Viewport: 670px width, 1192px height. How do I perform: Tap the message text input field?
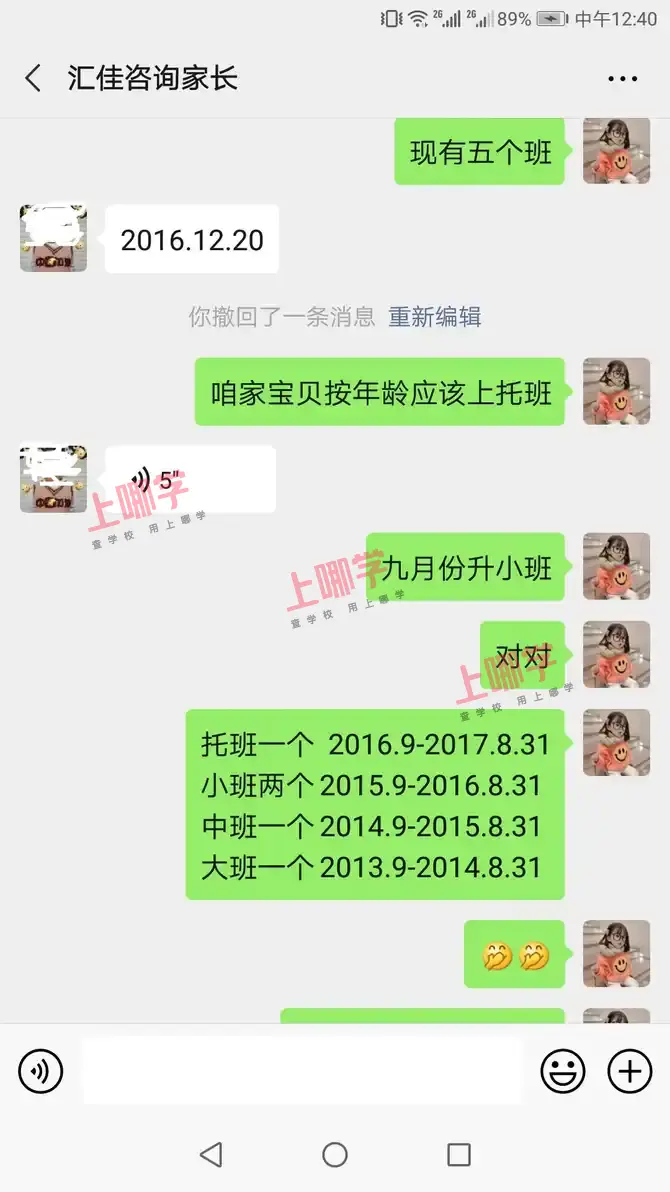click(x=300, y=1072)
